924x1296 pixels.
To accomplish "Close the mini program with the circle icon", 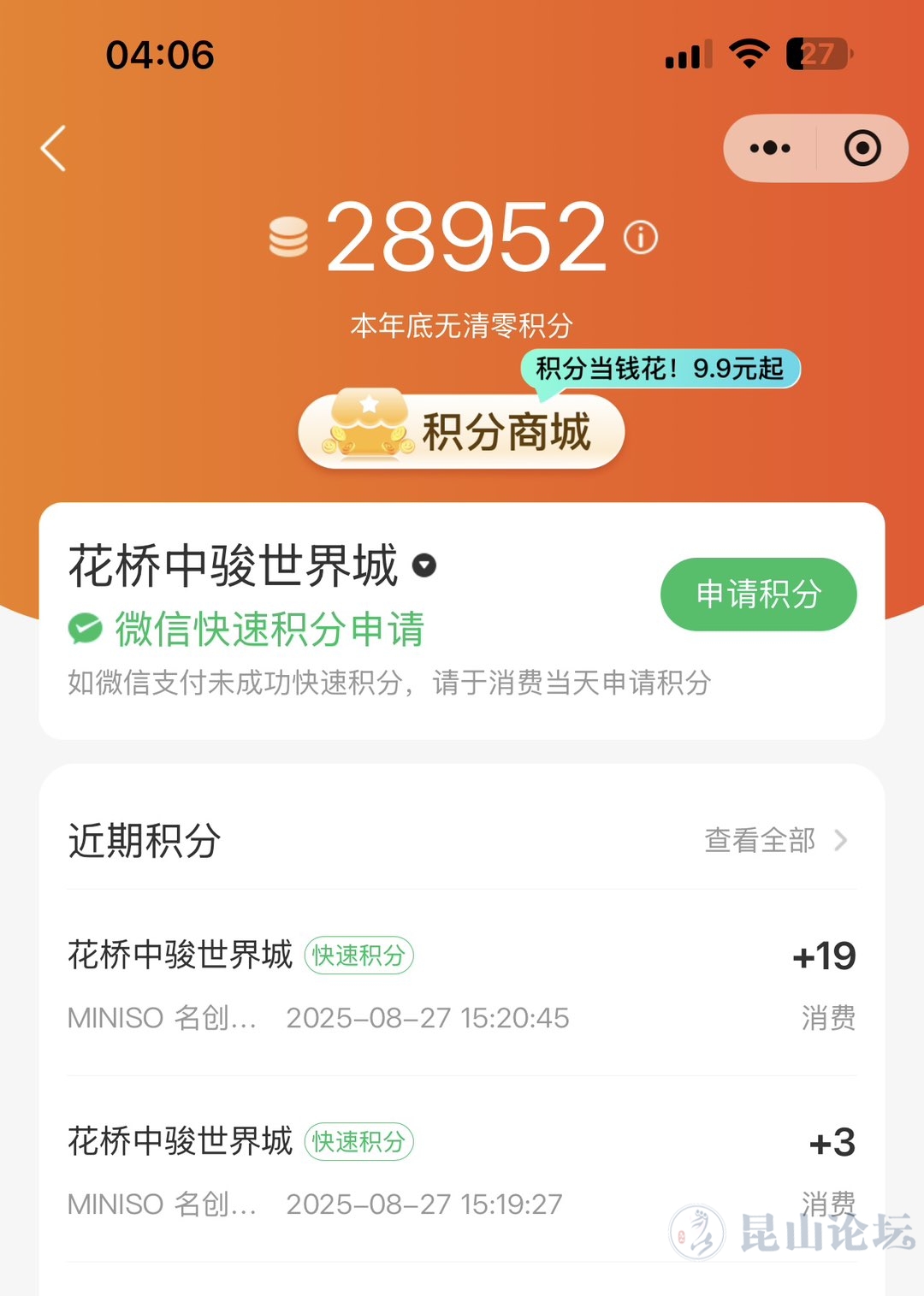I will tap(862, 148).
